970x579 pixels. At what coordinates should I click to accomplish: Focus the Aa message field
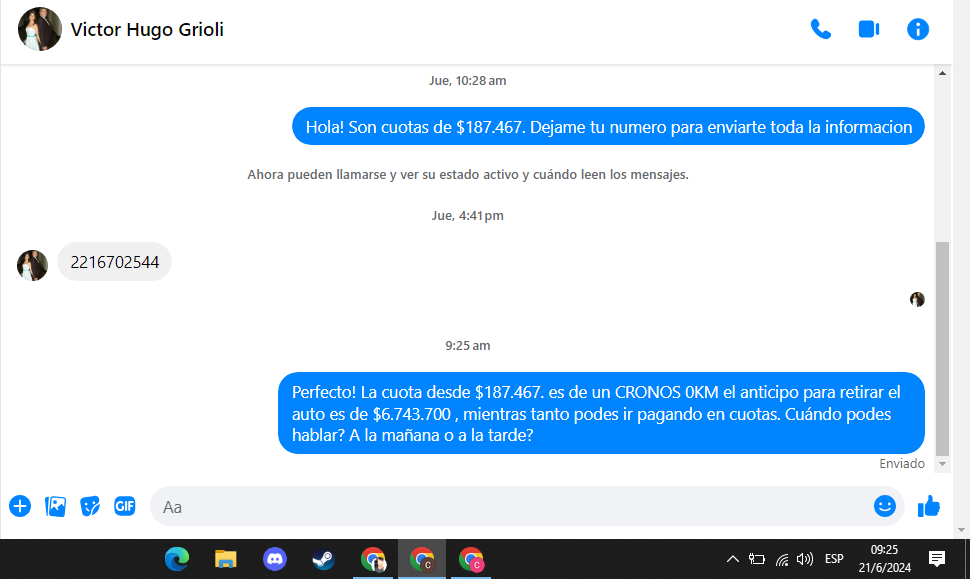[x=510, y=507]
